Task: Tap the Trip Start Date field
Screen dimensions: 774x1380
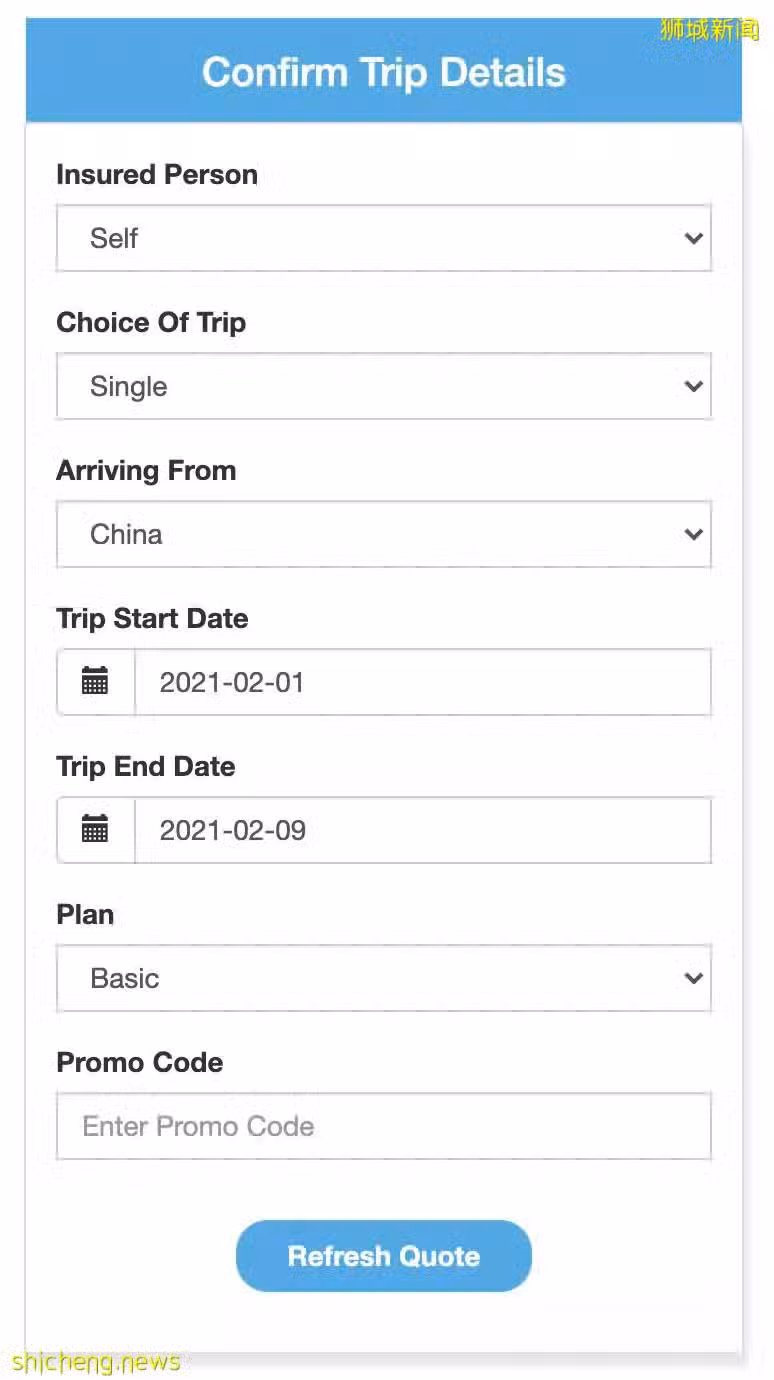Action: pyautogui.click(x=423, y=682)
